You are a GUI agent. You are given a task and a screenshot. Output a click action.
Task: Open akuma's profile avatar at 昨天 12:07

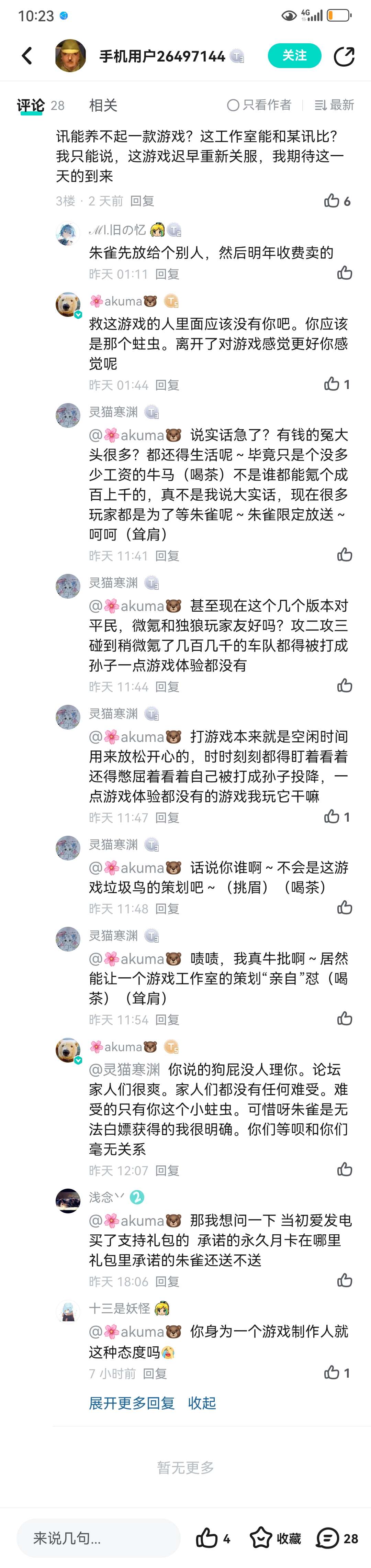click(68, 1050)
